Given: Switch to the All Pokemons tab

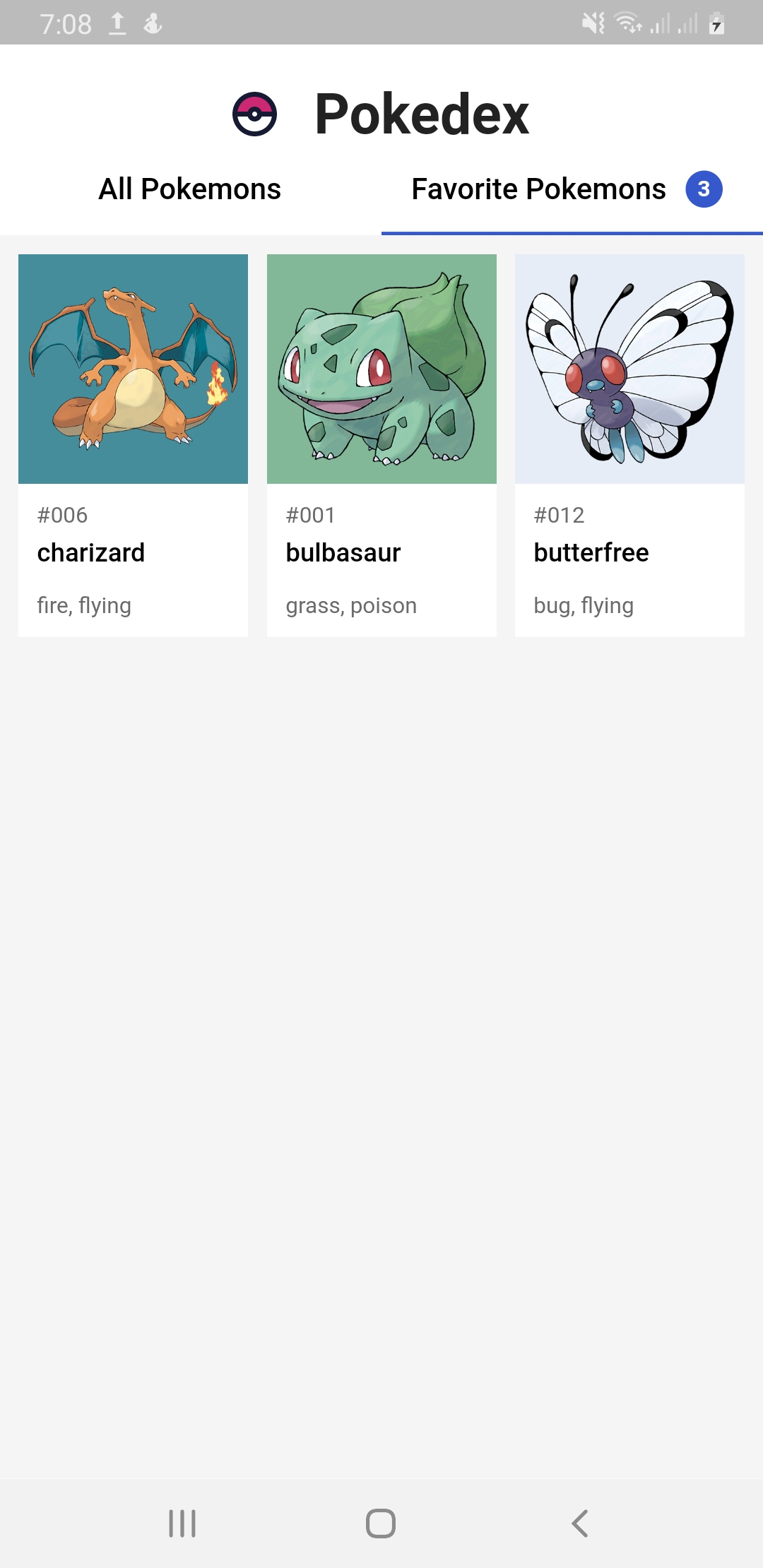Looking at the screenshot, I should (x=190, y=189).
